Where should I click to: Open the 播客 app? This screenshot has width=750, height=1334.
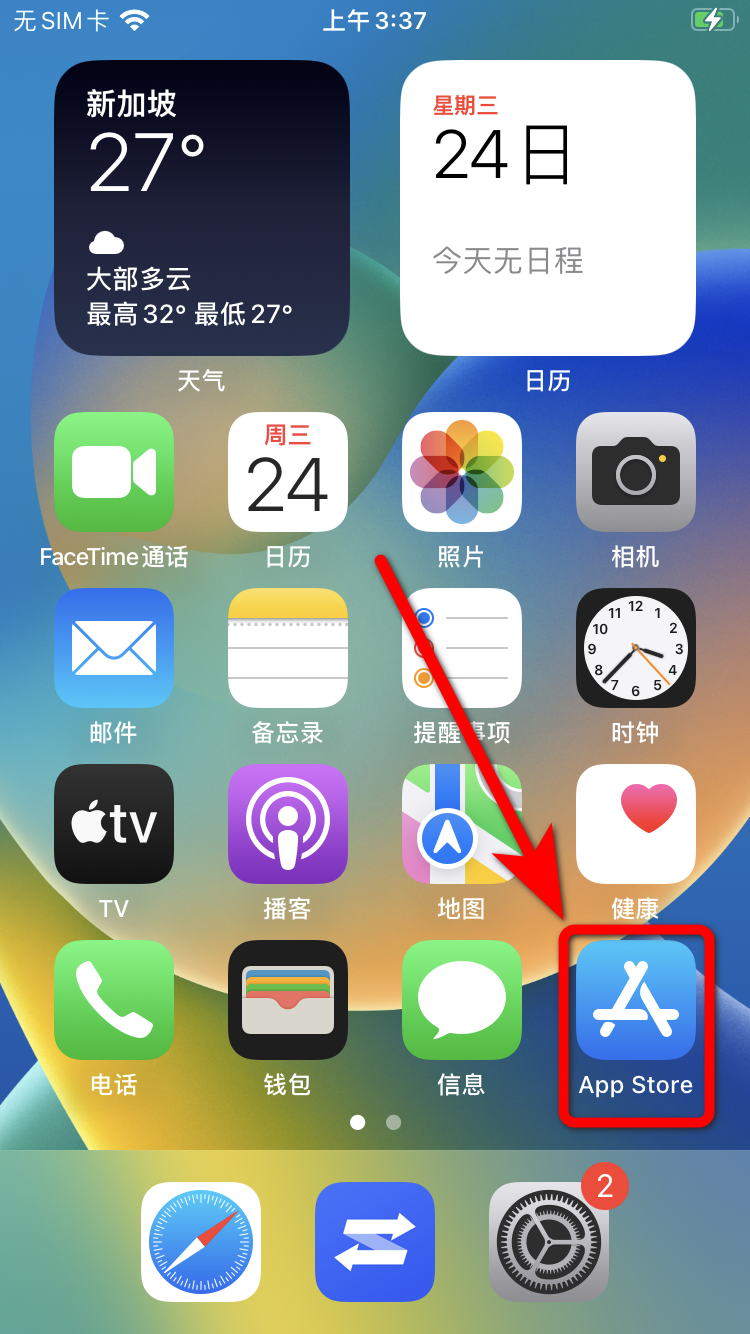288,824
